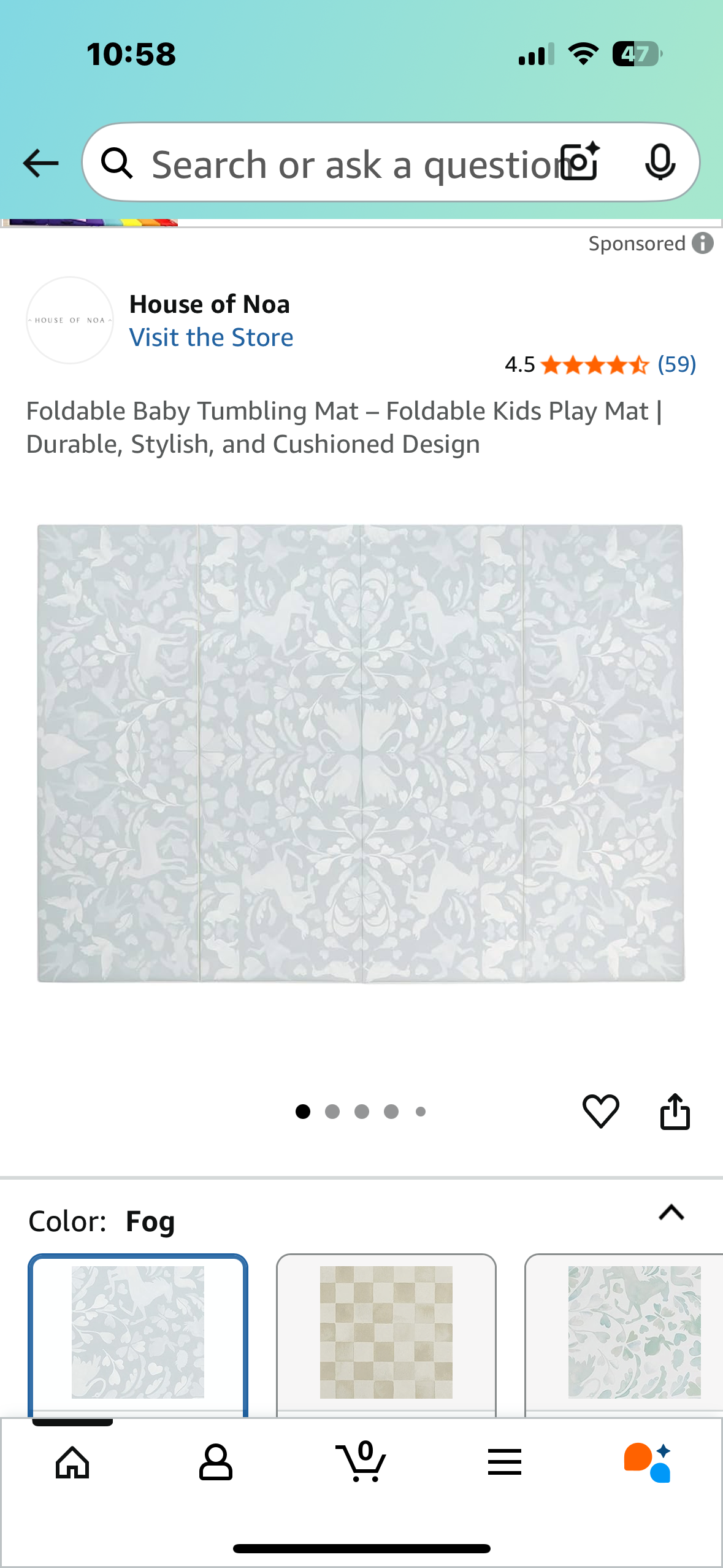Image resolution: width=723 pixels, height=1568 pixels.
Task: Open the Rufus AI assistant
Action: coord(648,1462)
